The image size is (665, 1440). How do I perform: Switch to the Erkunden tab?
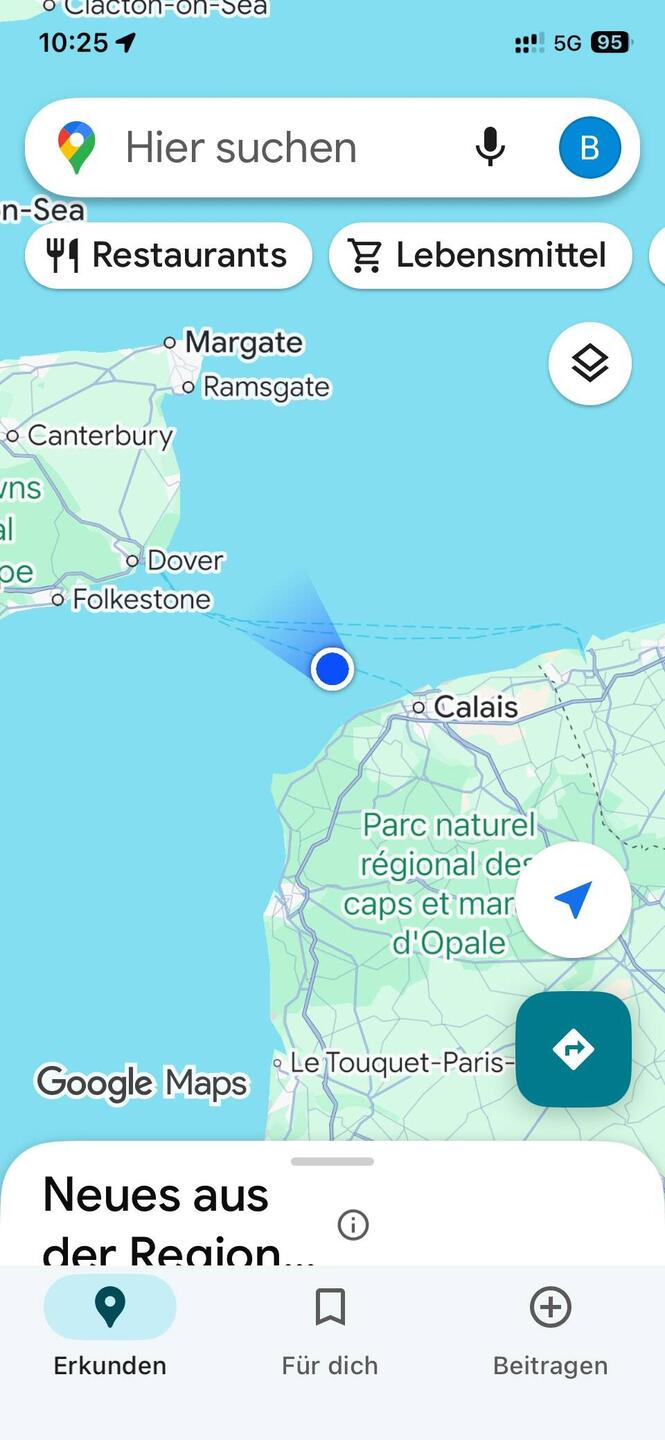110,1328
